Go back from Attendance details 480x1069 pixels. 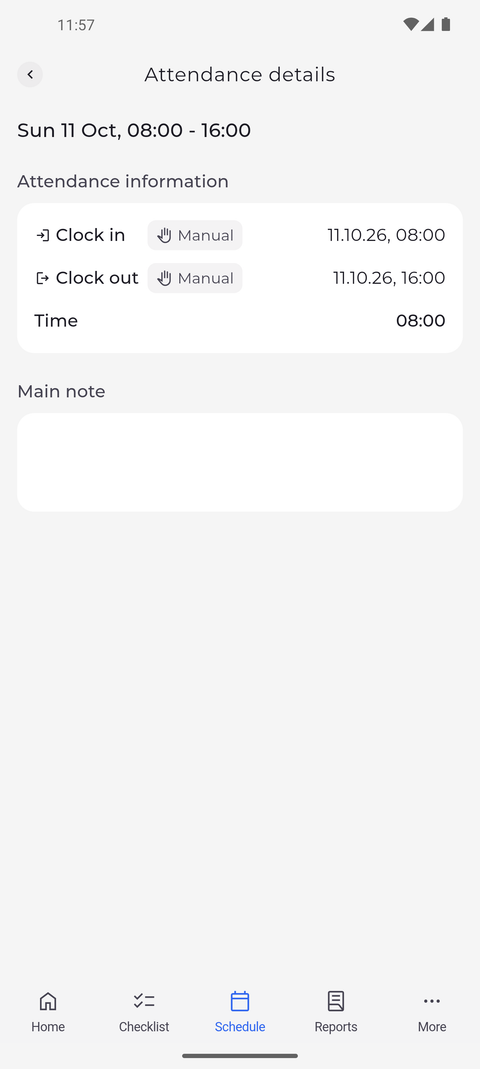pos(30,74)
